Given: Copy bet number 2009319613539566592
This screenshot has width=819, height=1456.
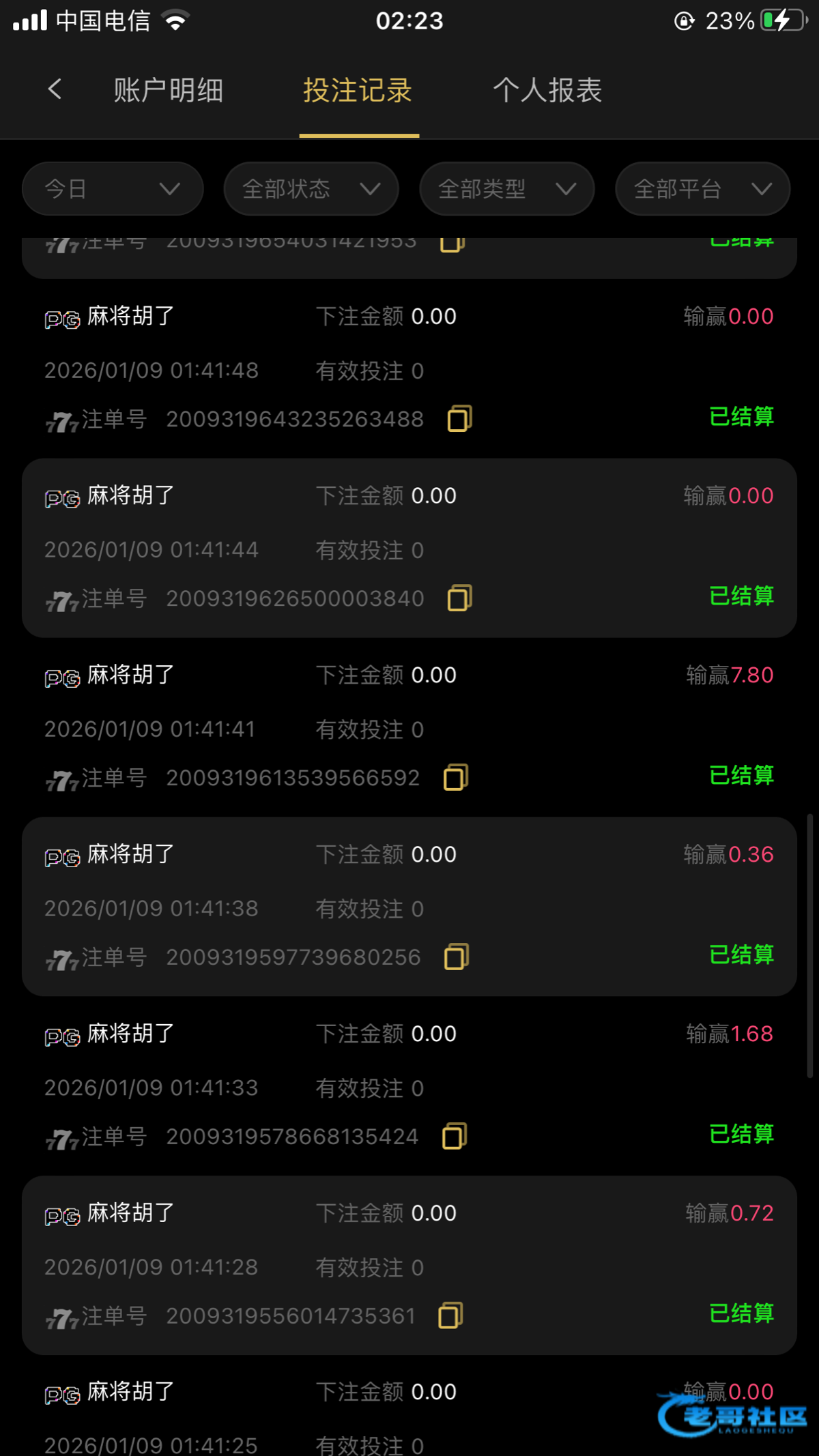Looking at the screenshot, I should click(x=456, y=777).
